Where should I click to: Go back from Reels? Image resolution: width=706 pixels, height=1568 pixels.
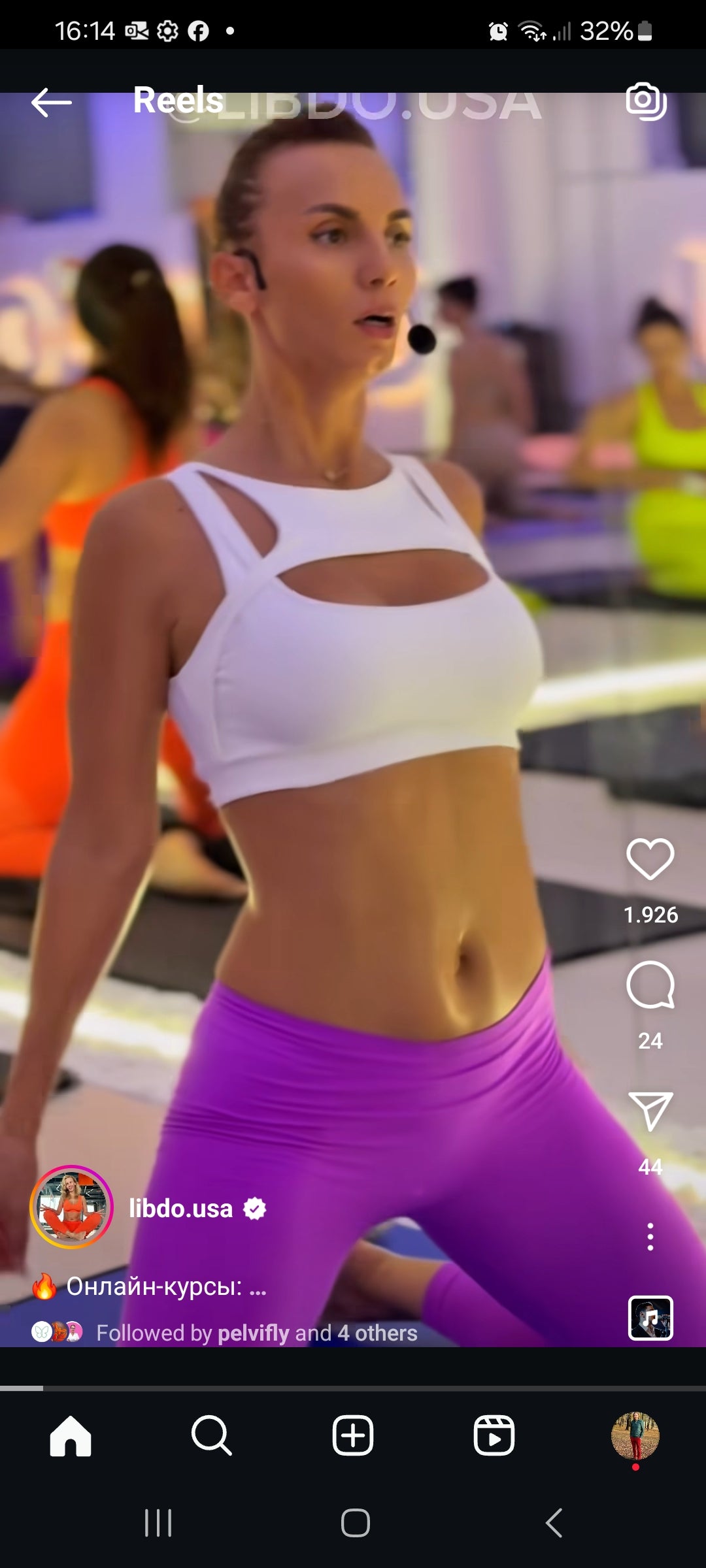point(51,103)
